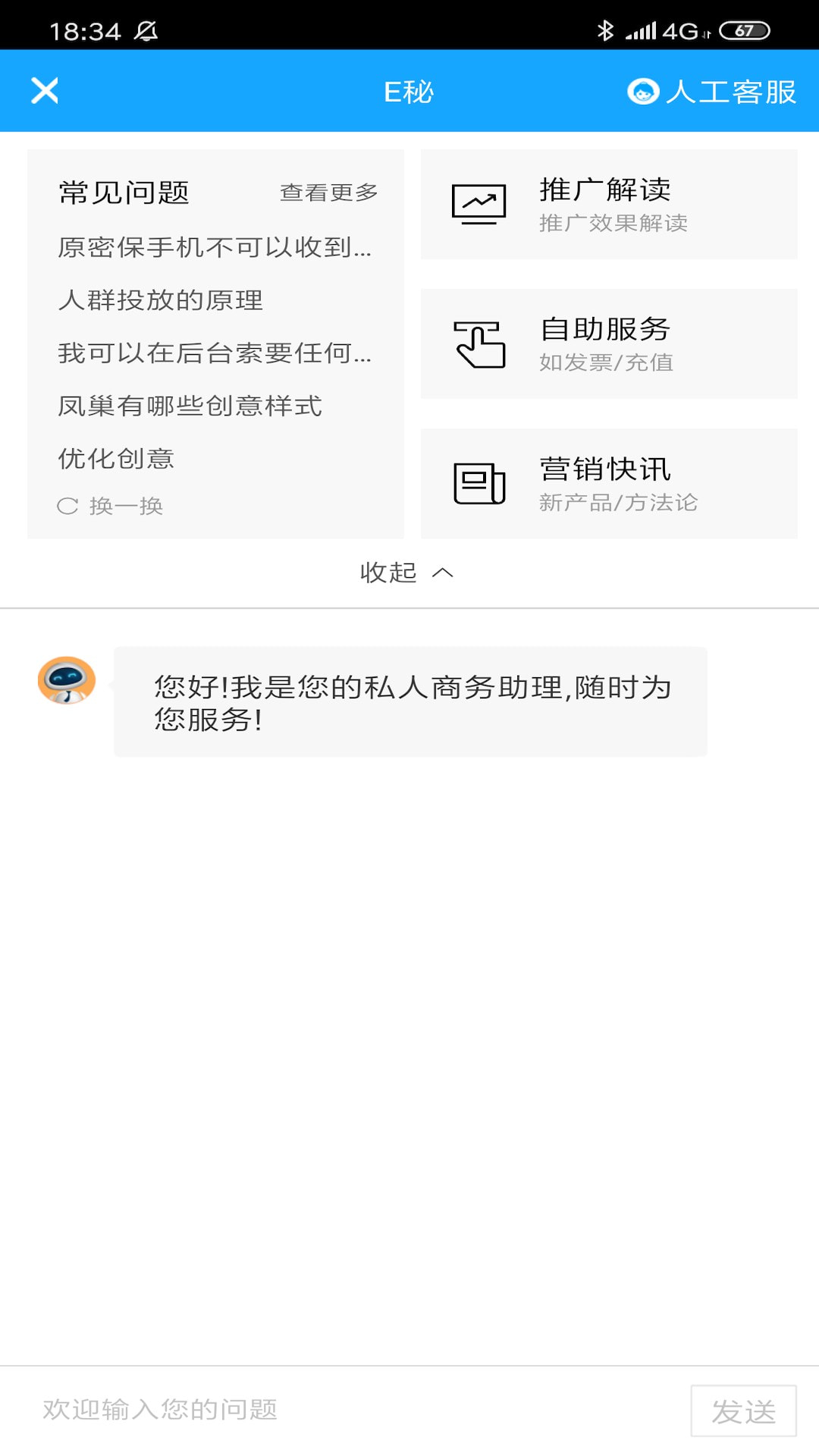Screen dimensions: 819x1456
Task: Close the E秘 chat with the X
Action: point(45,90)
